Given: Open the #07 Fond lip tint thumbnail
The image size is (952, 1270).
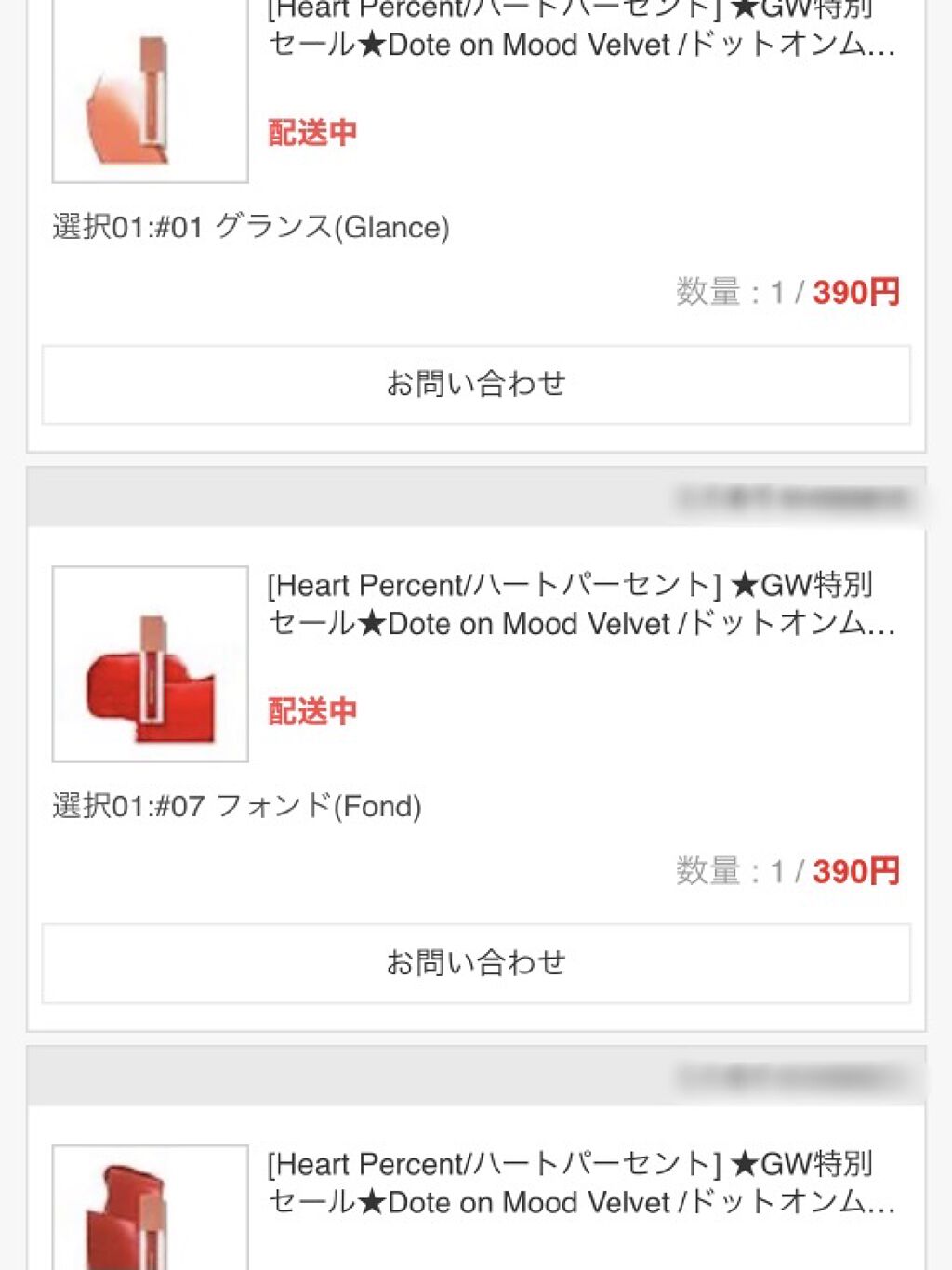Looking at the screenshot, I should click(150, 662).
